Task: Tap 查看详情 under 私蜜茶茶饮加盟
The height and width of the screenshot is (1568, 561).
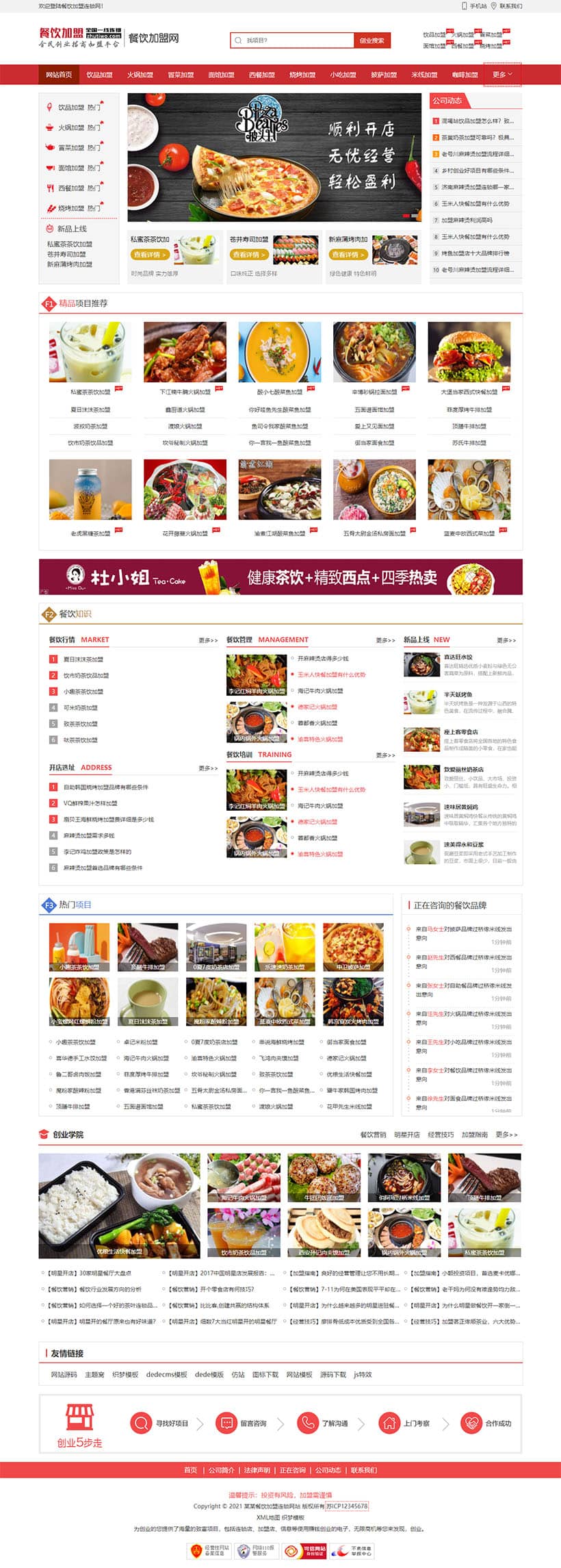Action: (x=149, y=254)
